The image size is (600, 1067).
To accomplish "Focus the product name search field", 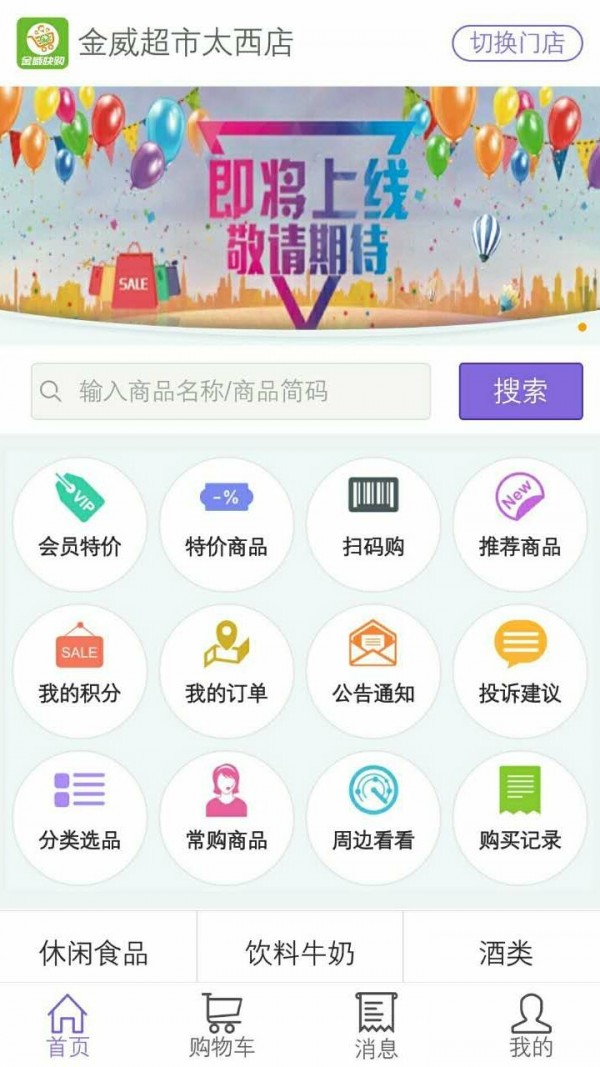I will (240, 391).
